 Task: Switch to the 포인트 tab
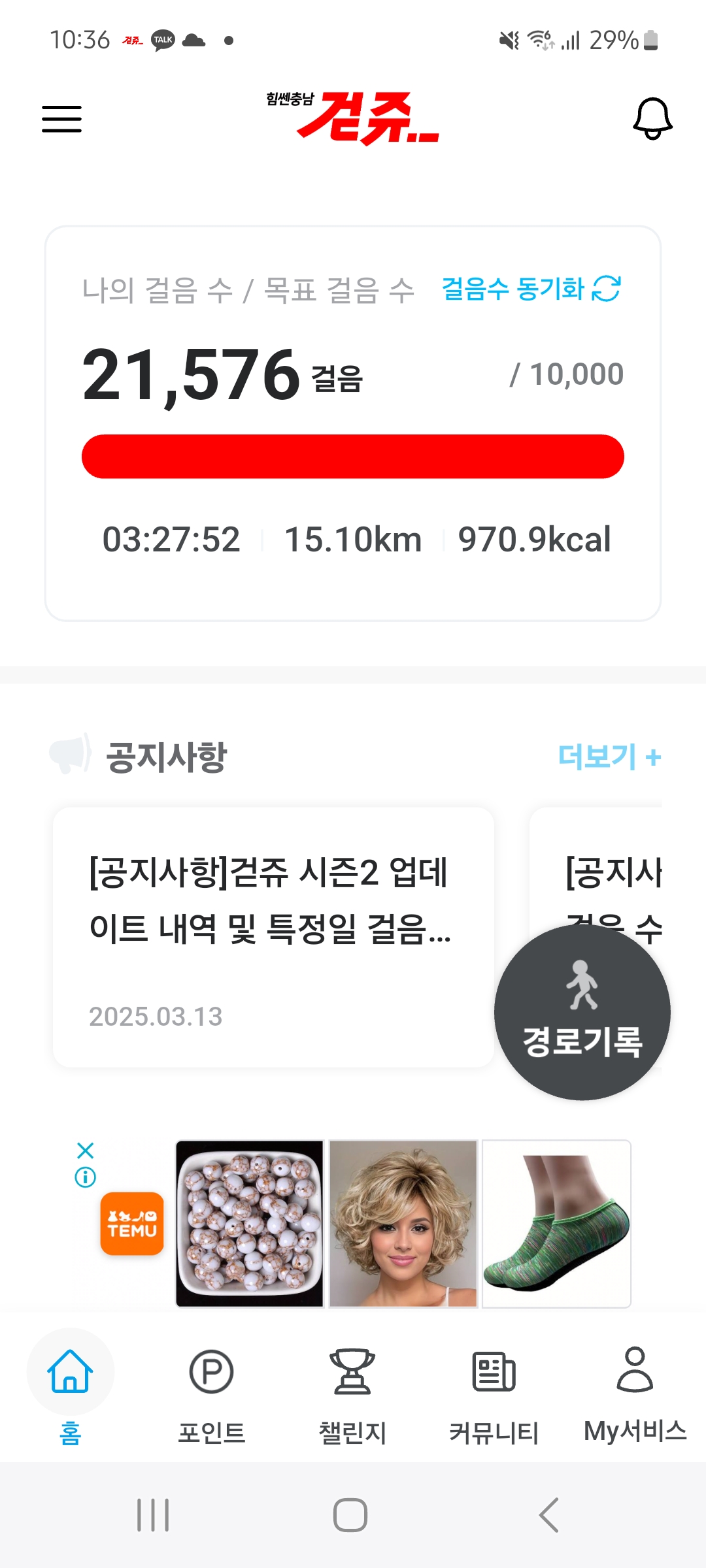[x=211, y=1395]
